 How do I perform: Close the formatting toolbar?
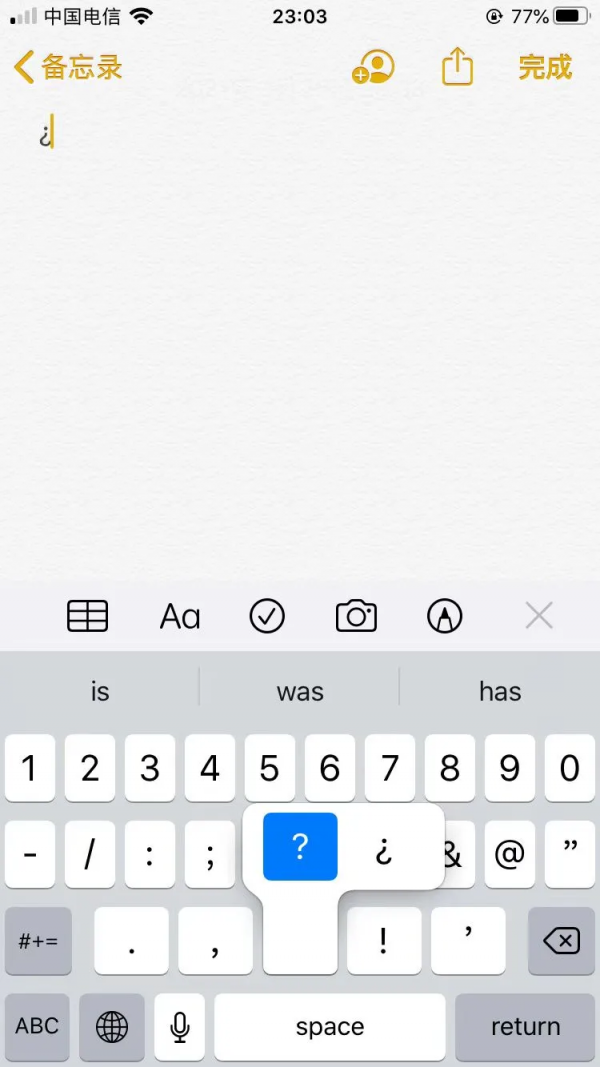point(538,616)
